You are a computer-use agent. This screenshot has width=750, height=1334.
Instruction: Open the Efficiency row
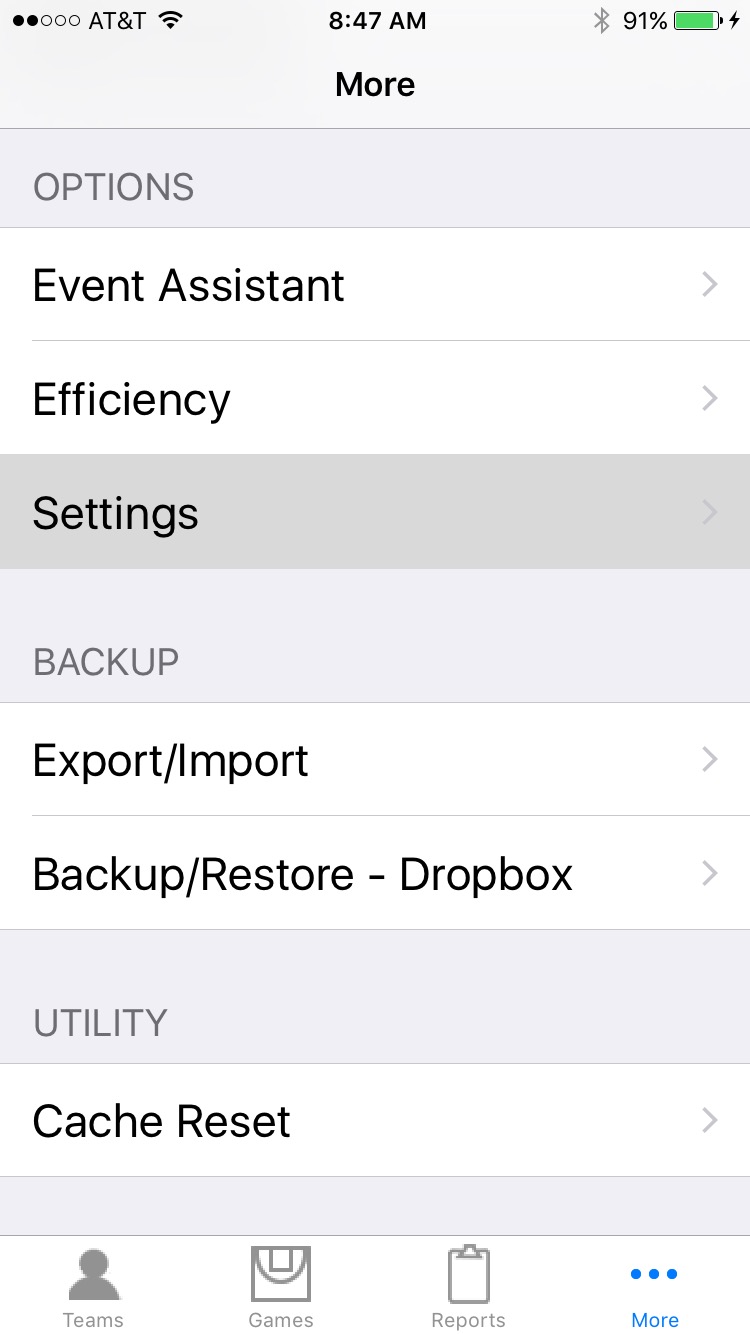pos(375,399)
